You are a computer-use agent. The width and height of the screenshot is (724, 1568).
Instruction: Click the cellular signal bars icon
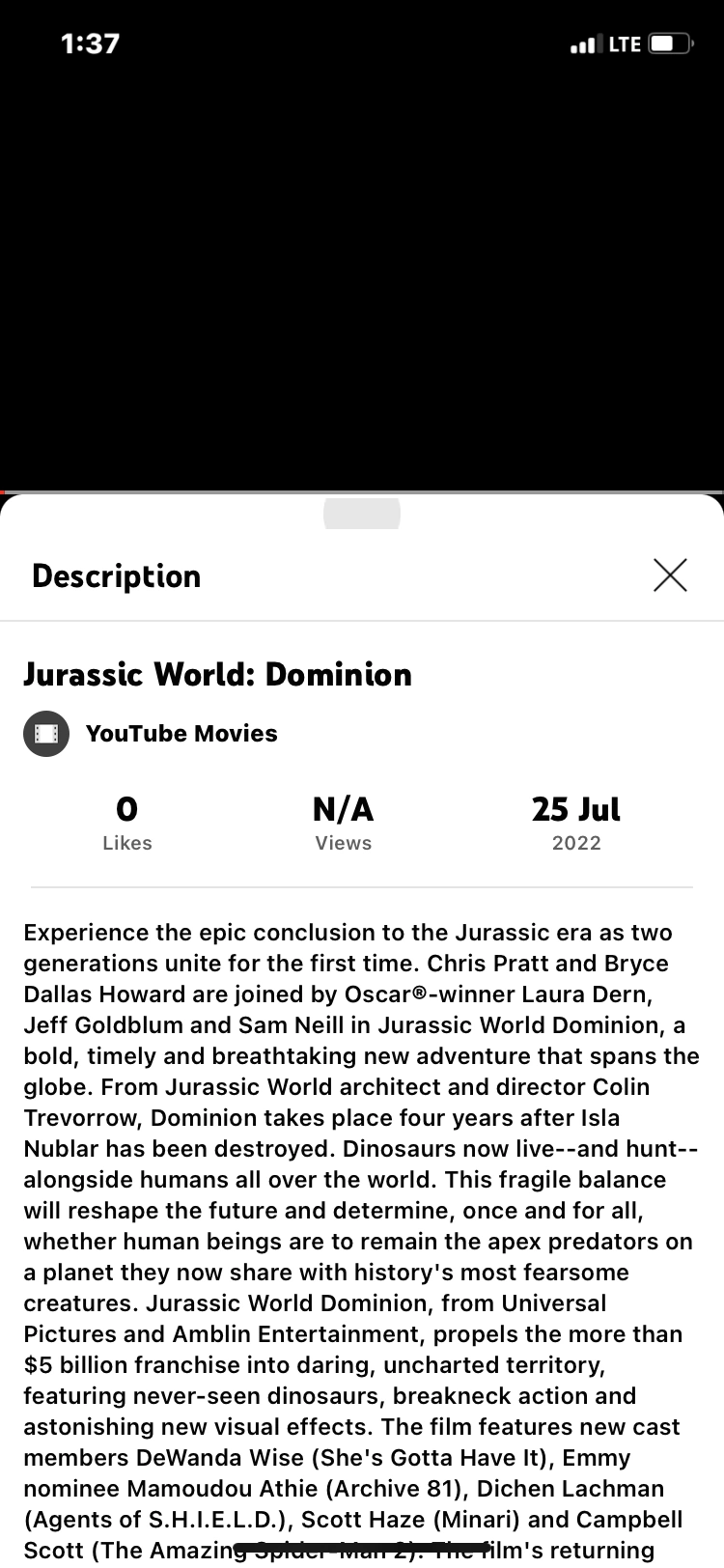tap(585, 42)
